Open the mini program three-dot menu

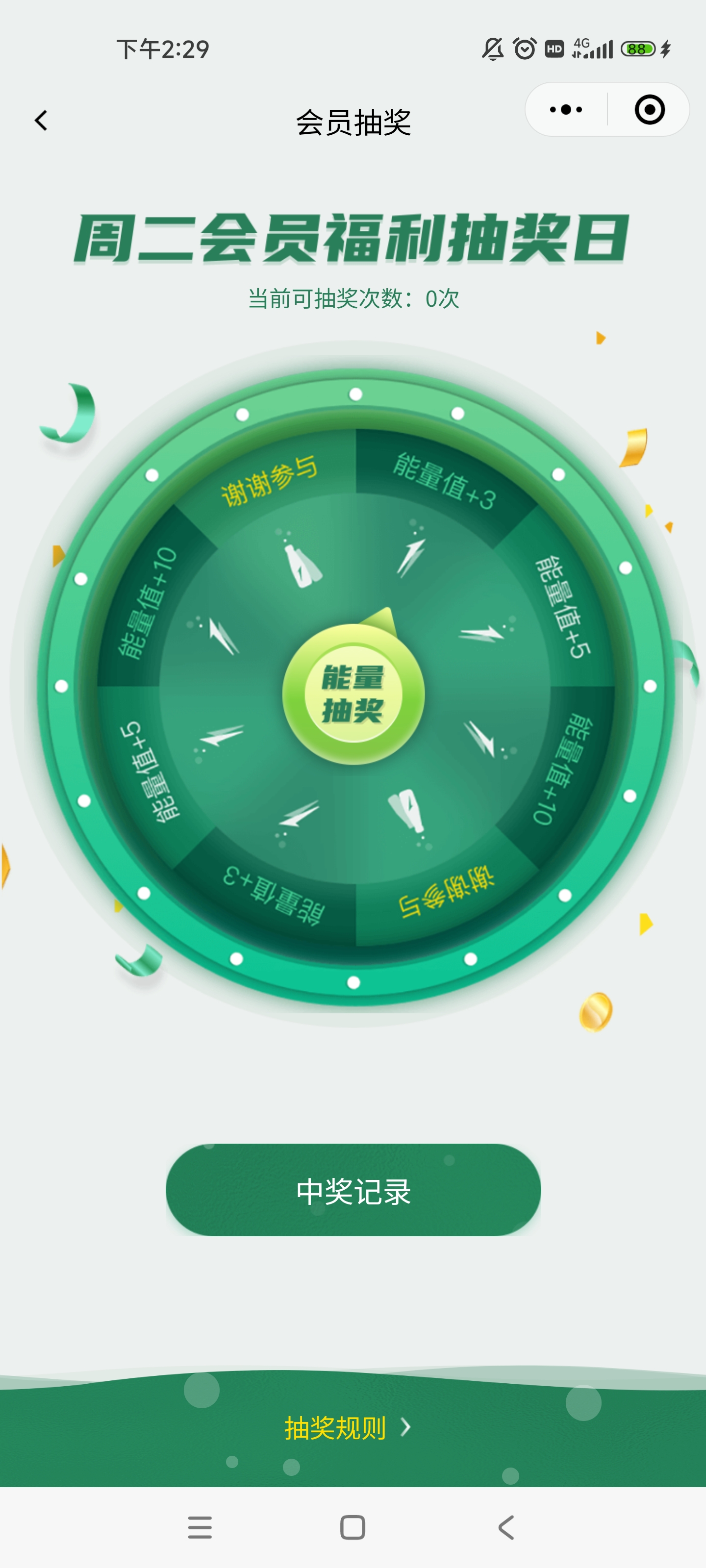[x=566, y=110]
